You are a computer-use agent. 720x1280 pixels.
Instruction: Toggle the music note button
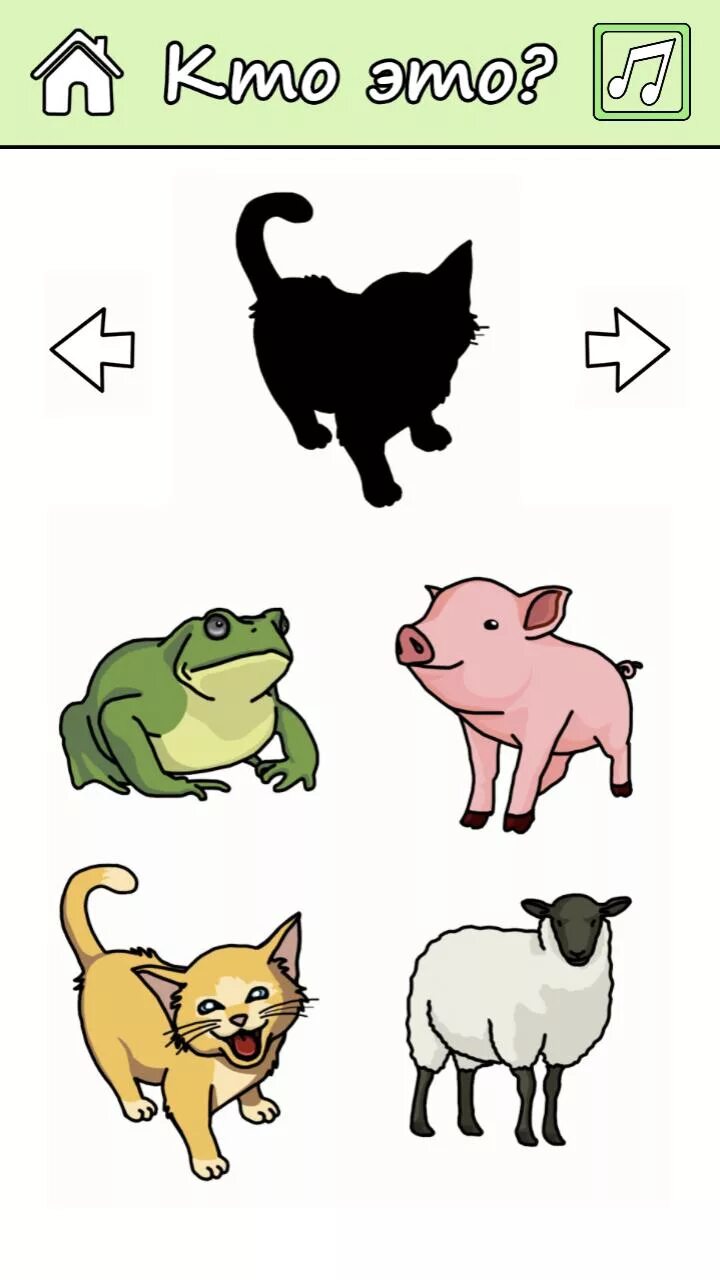pos(642,72)
